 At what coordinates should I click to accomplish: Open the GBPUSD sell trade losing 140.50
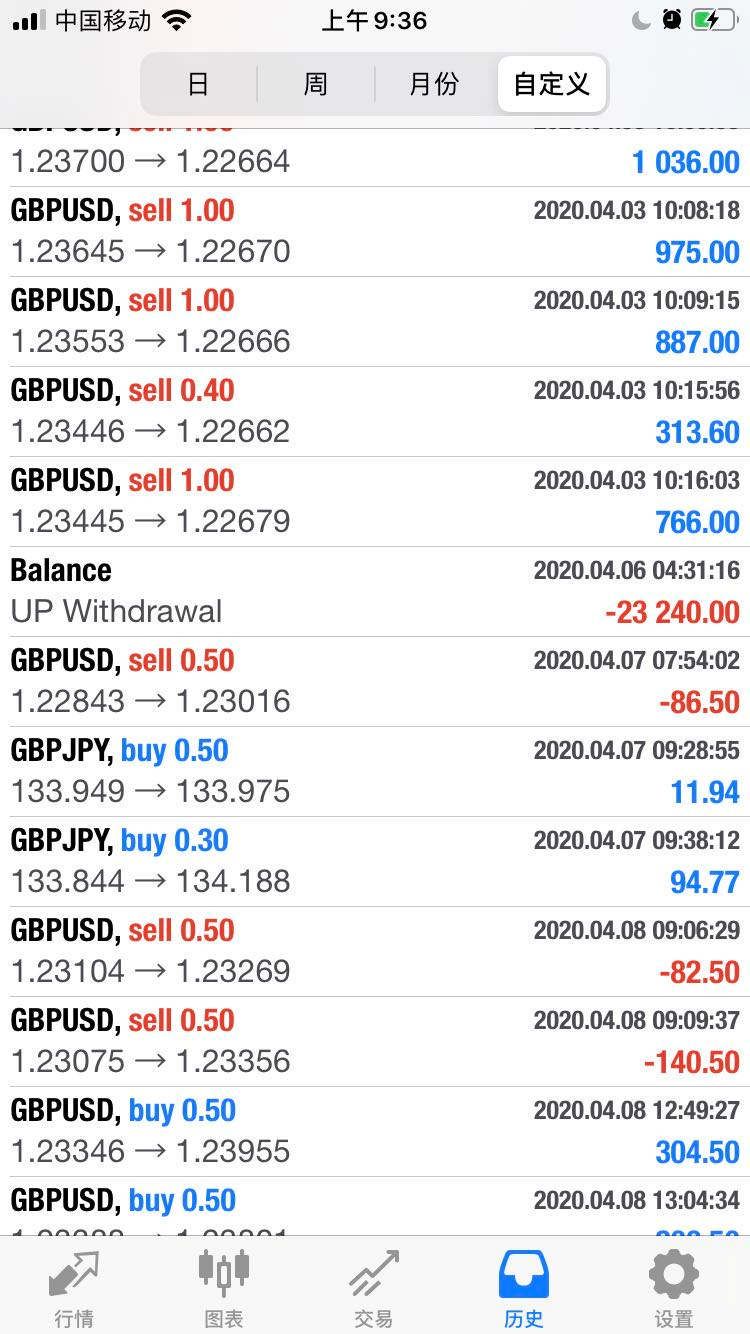click(375, 1042)
